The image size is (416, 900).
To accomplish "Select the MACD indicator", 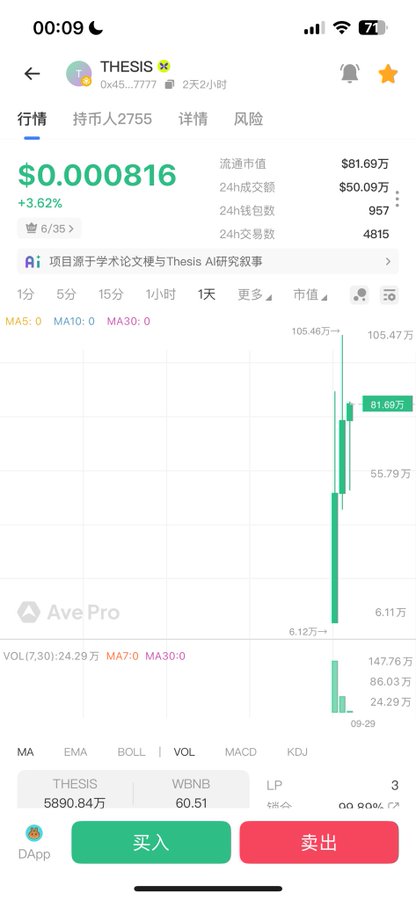I will pos(240,752).
